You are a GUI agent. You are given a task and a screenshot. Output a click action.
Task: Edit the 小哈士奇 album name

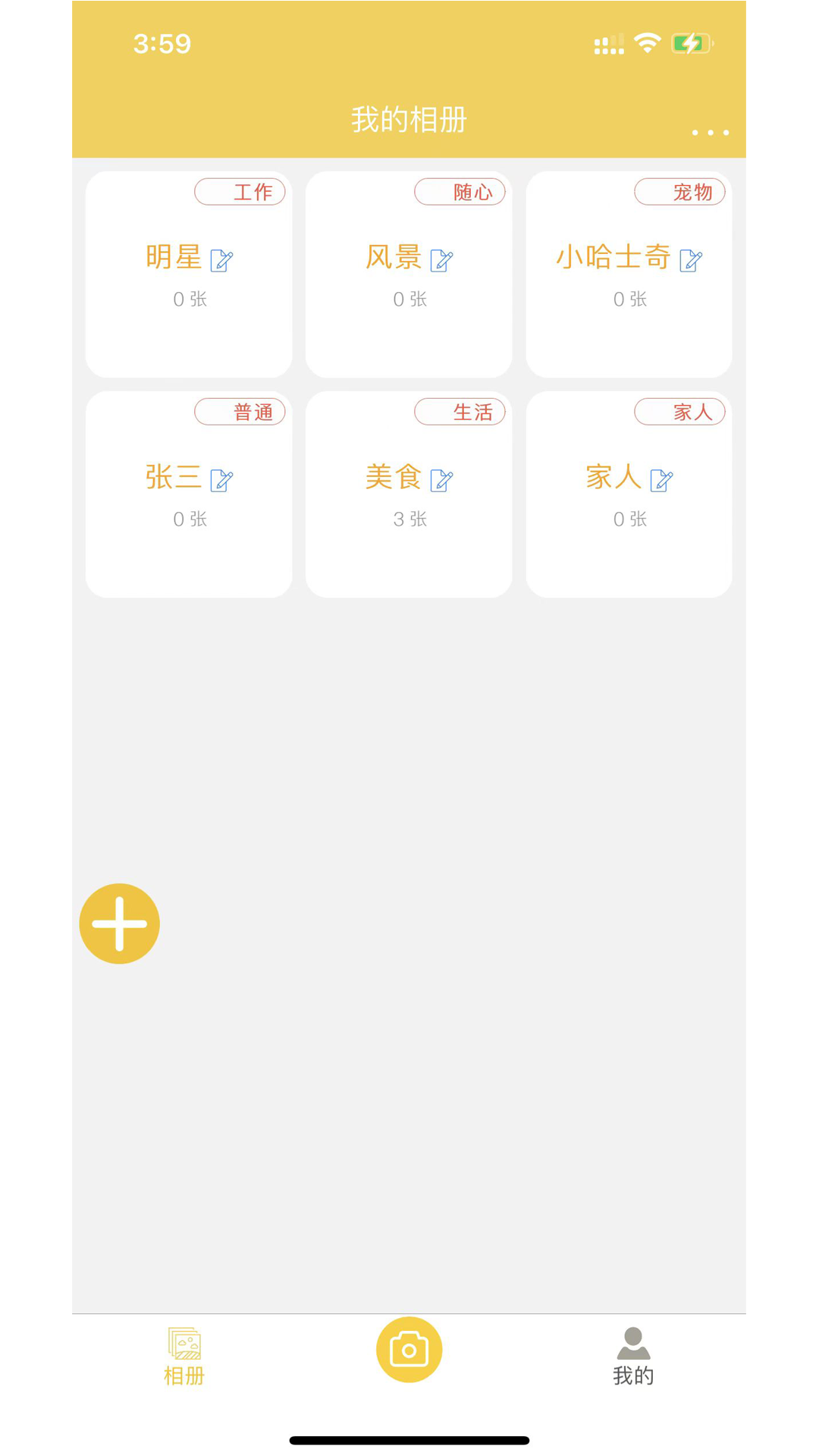[x=691, y=261]
